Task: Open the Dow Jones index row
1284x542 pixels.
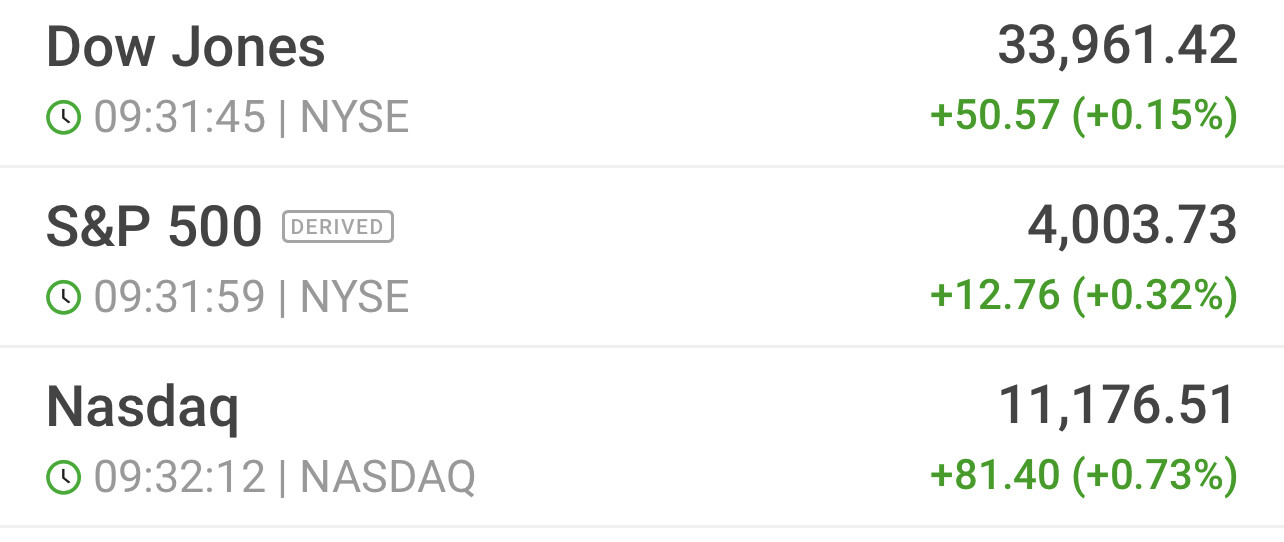Action: [640, 82]
